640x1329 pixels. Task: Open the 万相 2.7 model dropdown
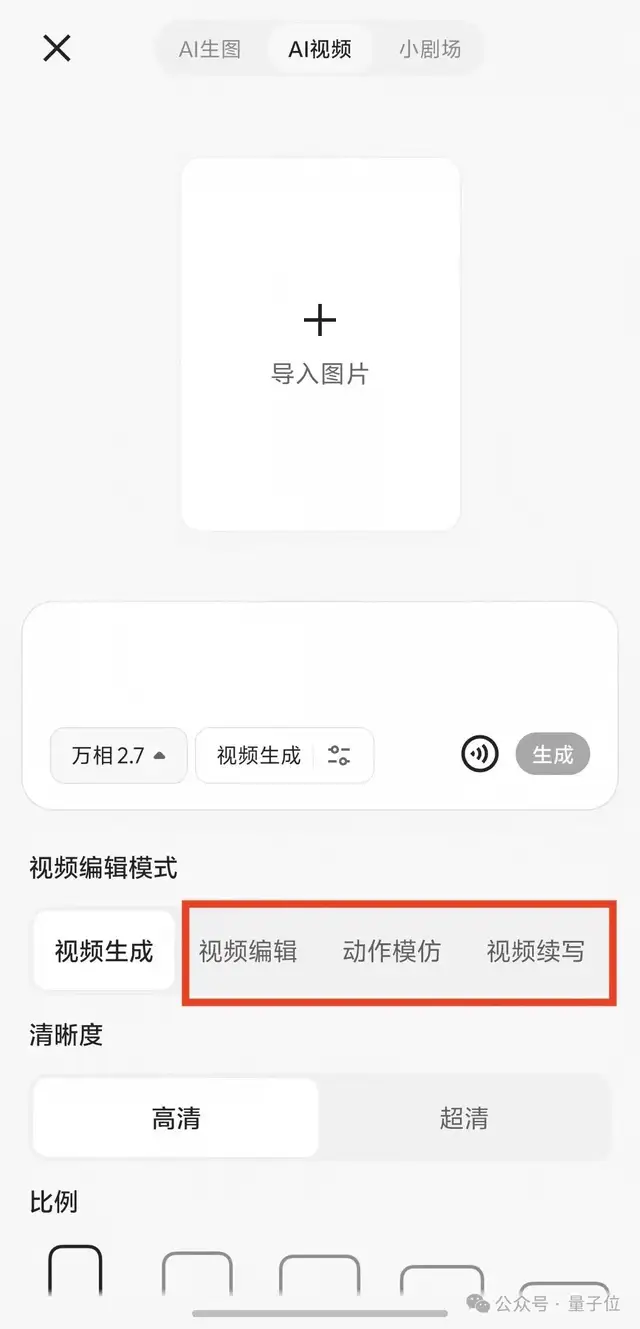pyautogui.click(x=118, y=755)
